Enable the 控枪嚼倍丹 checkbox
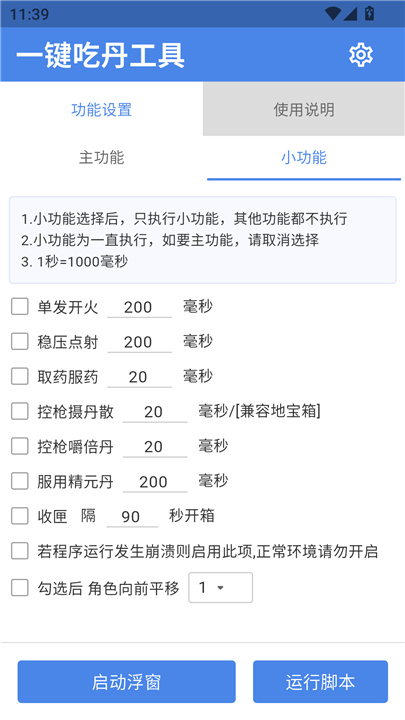Image resolution: width=405 pixels, height=720 pixels. coord(20,446)
